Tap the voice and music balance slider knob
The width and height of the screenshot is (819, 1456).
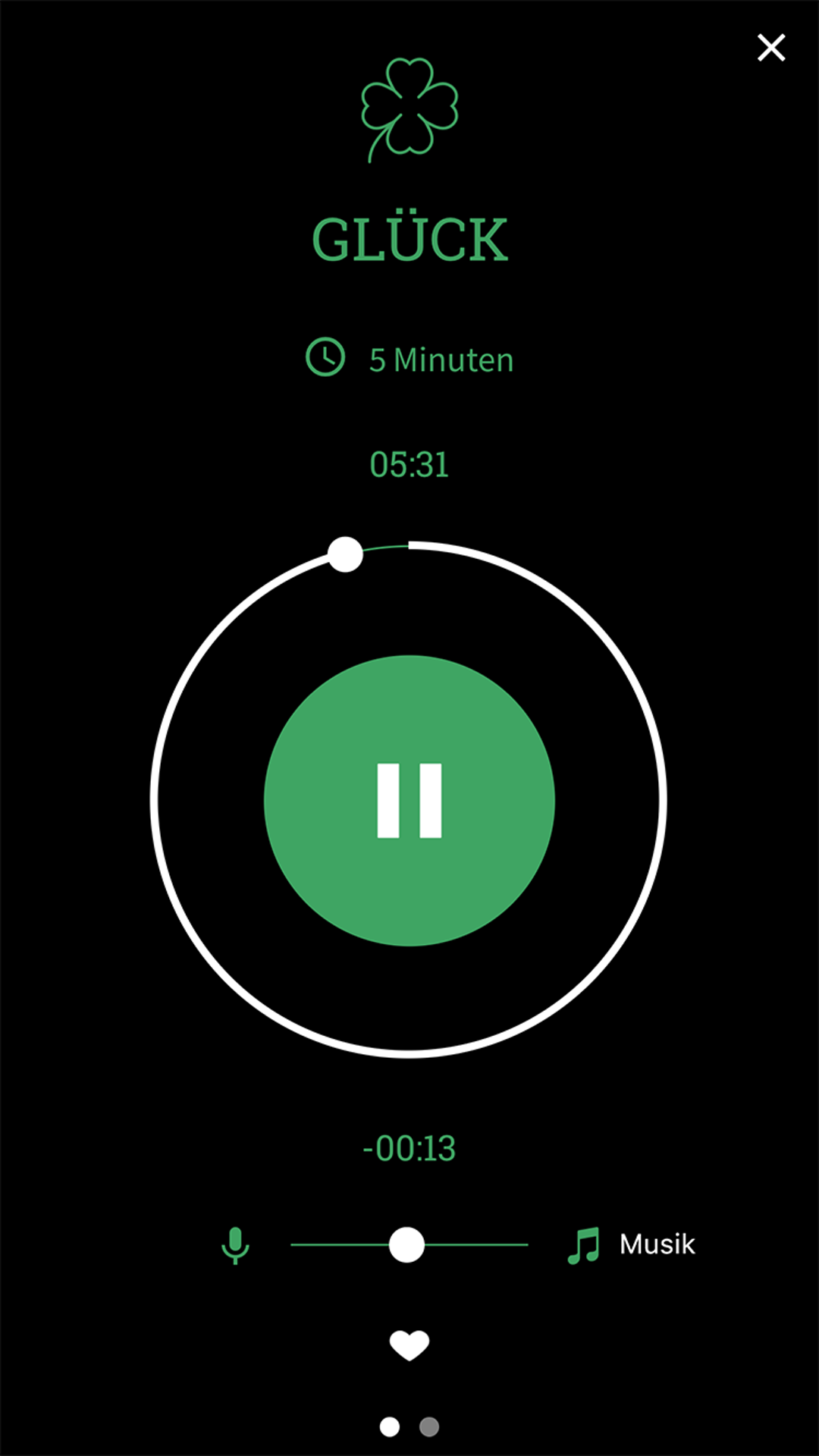tap(406, 1245)
